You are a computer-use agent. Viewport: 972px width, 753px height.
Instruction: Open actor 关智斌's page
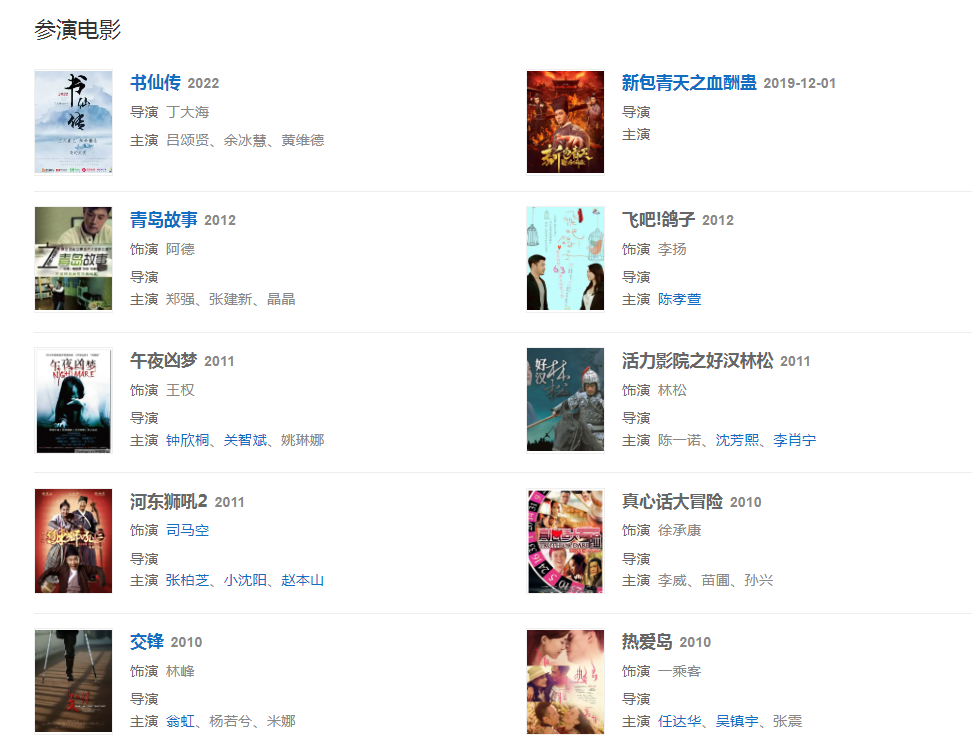pyautogui.click(x=245, y=440)
